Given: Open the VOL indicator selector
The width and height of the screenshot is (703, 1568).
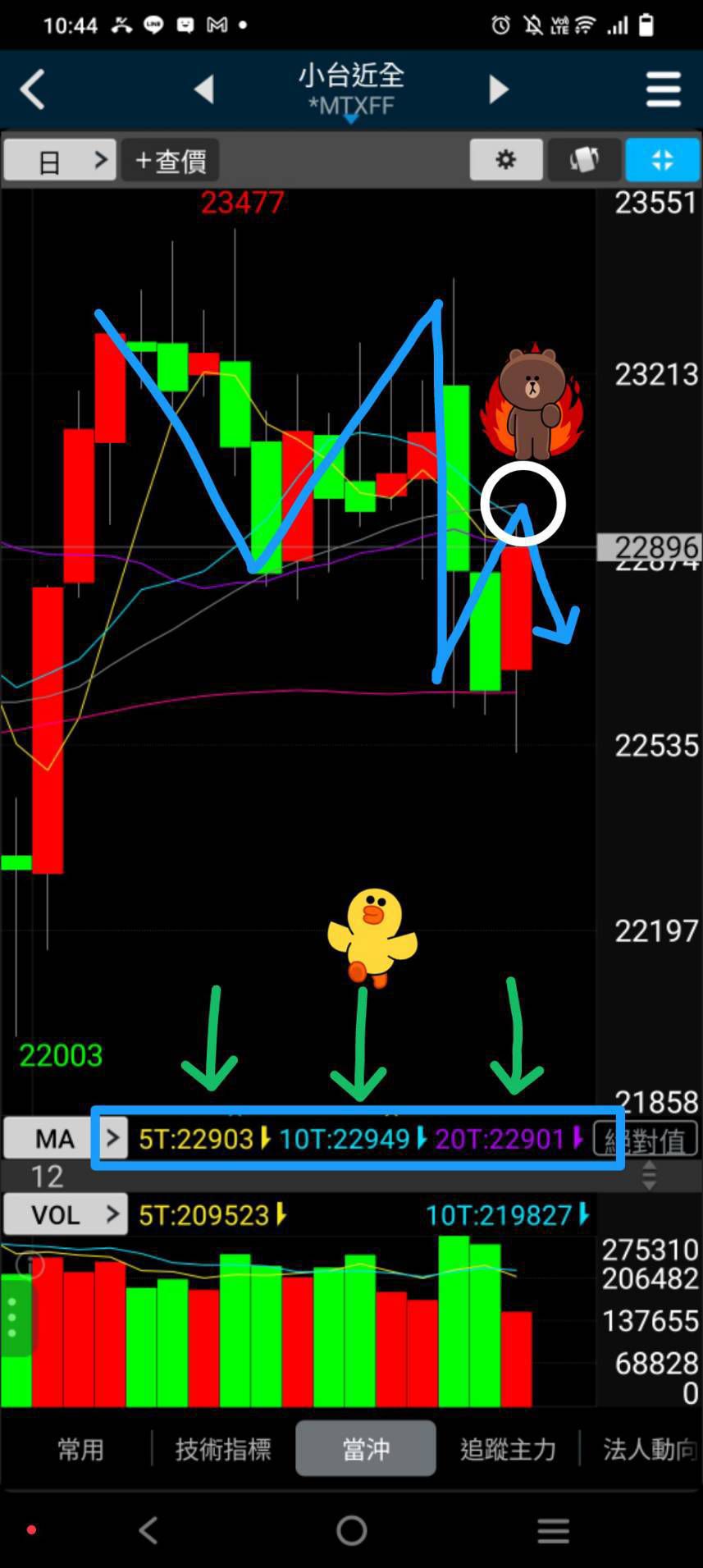Looking at the screenshot, I should click(x=66, y=1214).
